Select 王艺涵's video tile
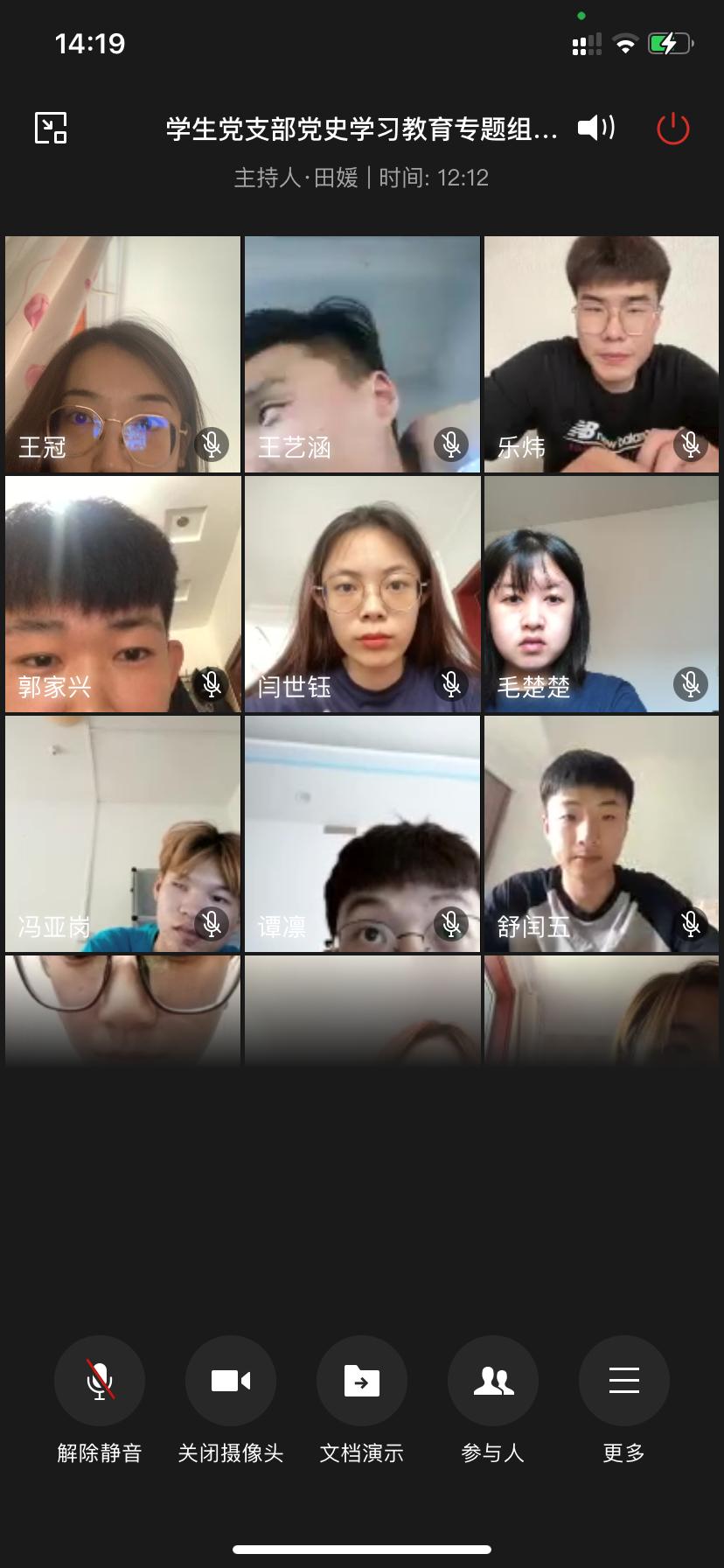 tap(362, 354)
